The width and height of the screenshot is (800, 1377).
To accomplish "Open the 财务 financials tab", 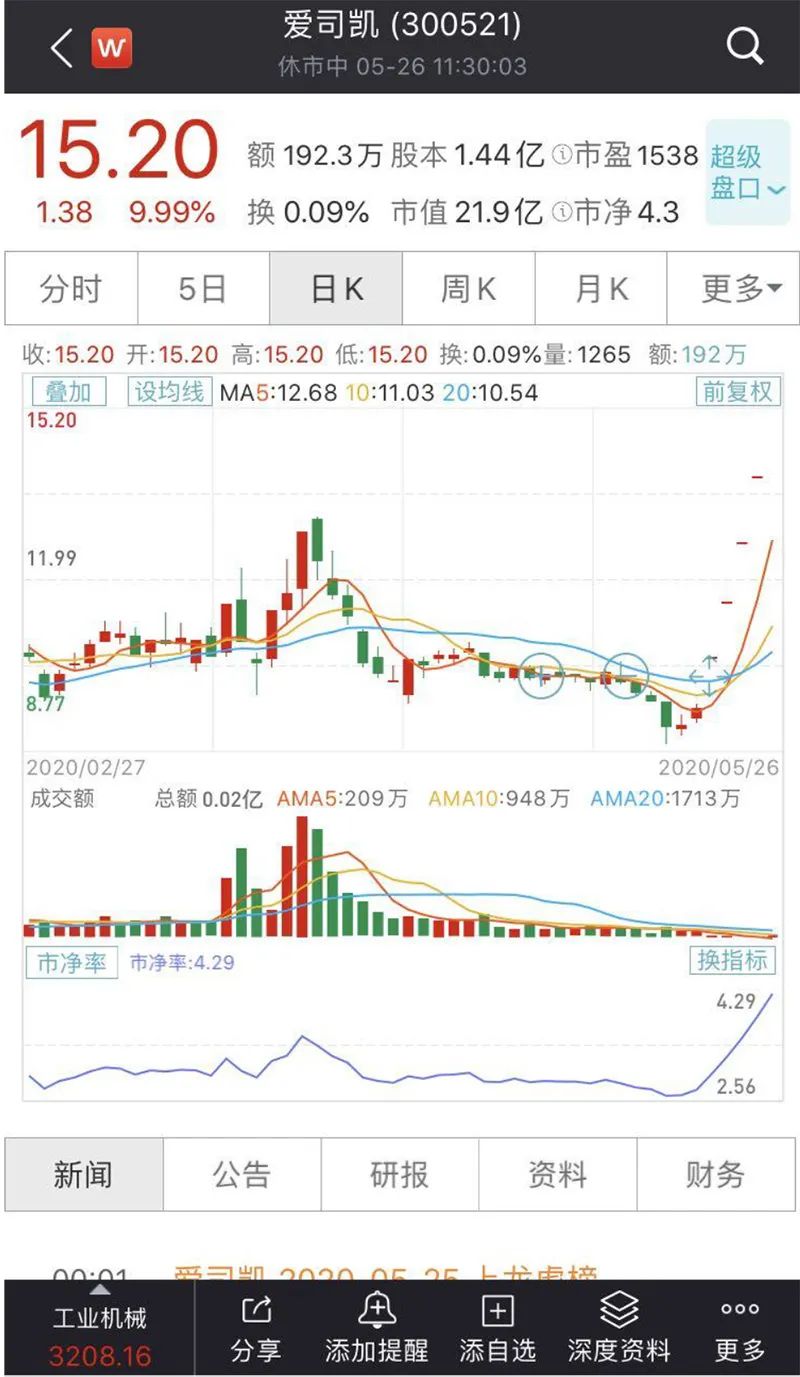I will coord(715,1174).
